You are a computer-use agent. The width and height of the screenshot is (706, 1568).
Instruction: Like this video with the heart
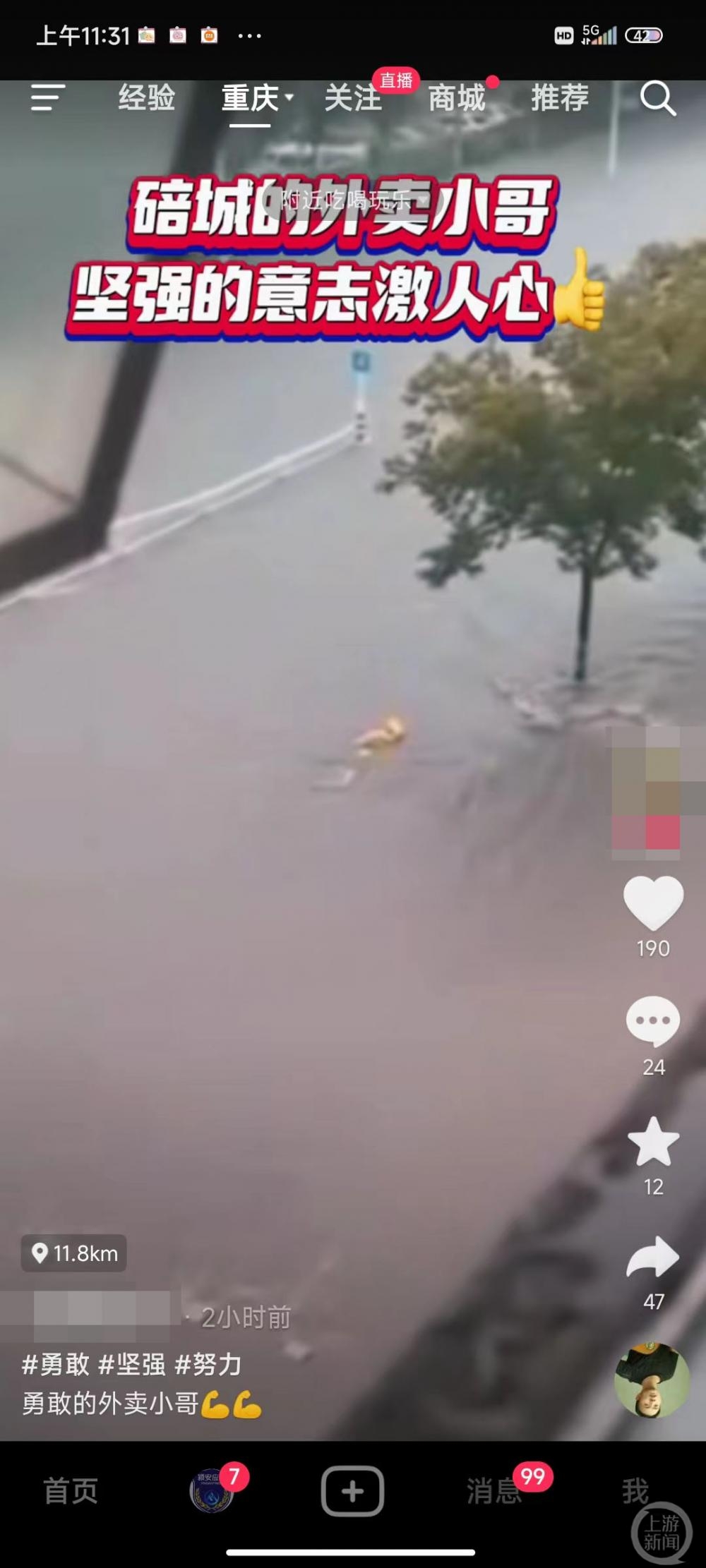pyautogui.click(x=653, y=903)
